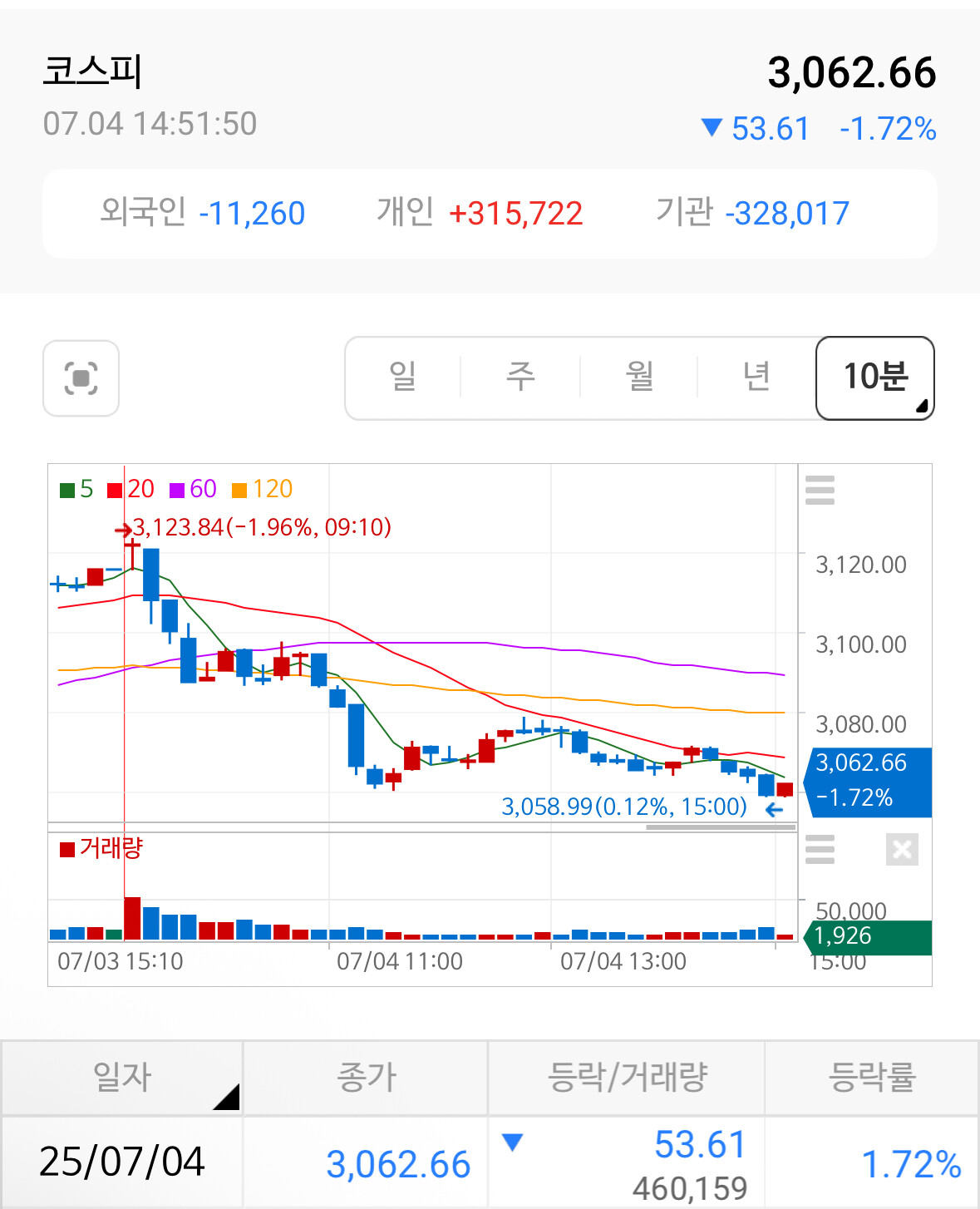Switch chart to weekly (주) view
The width and height of the screenshot is (980, 1209).
tap(521, 378)
